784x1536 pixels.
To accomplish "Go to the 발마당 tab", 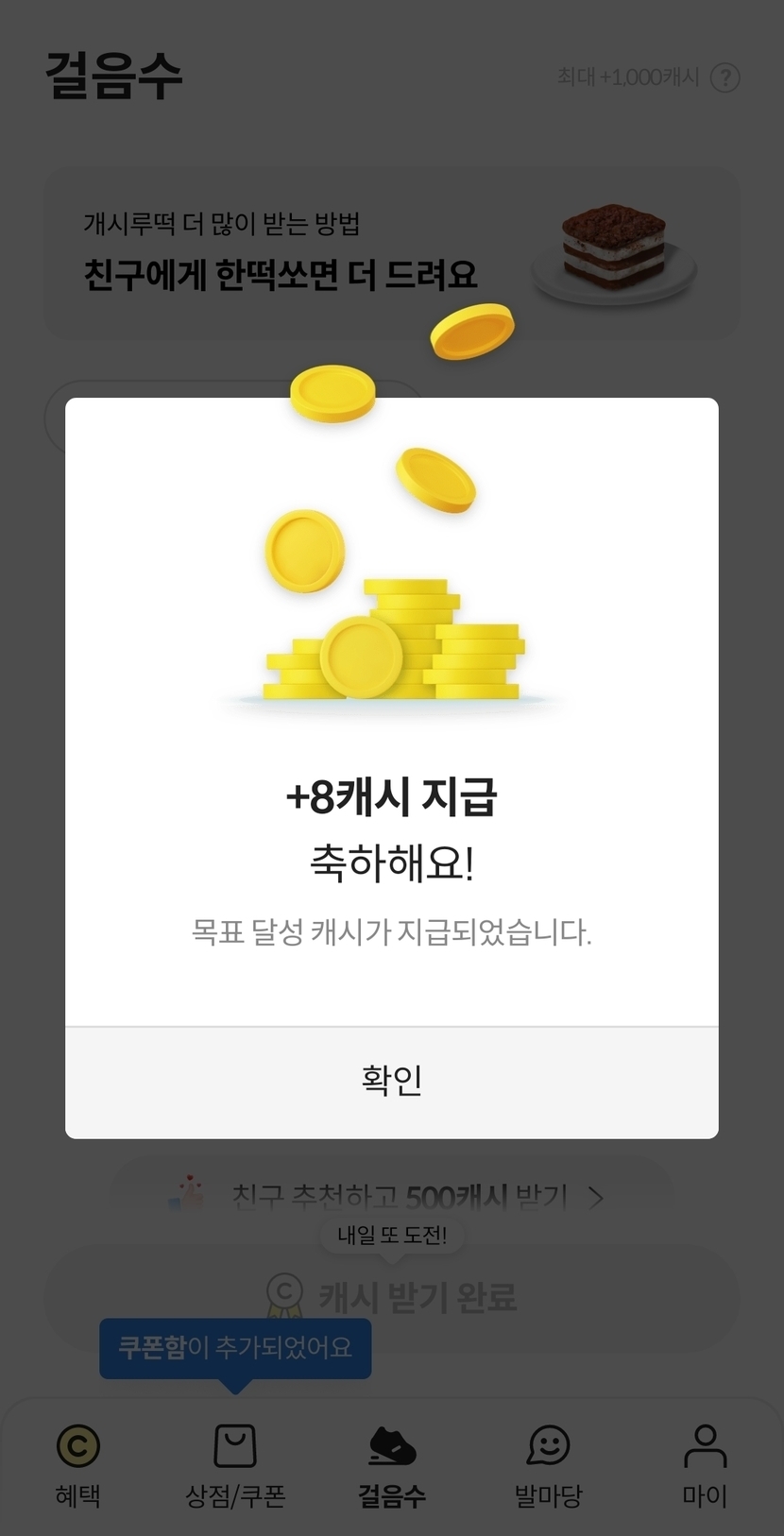I will [x=548, y=1463].
